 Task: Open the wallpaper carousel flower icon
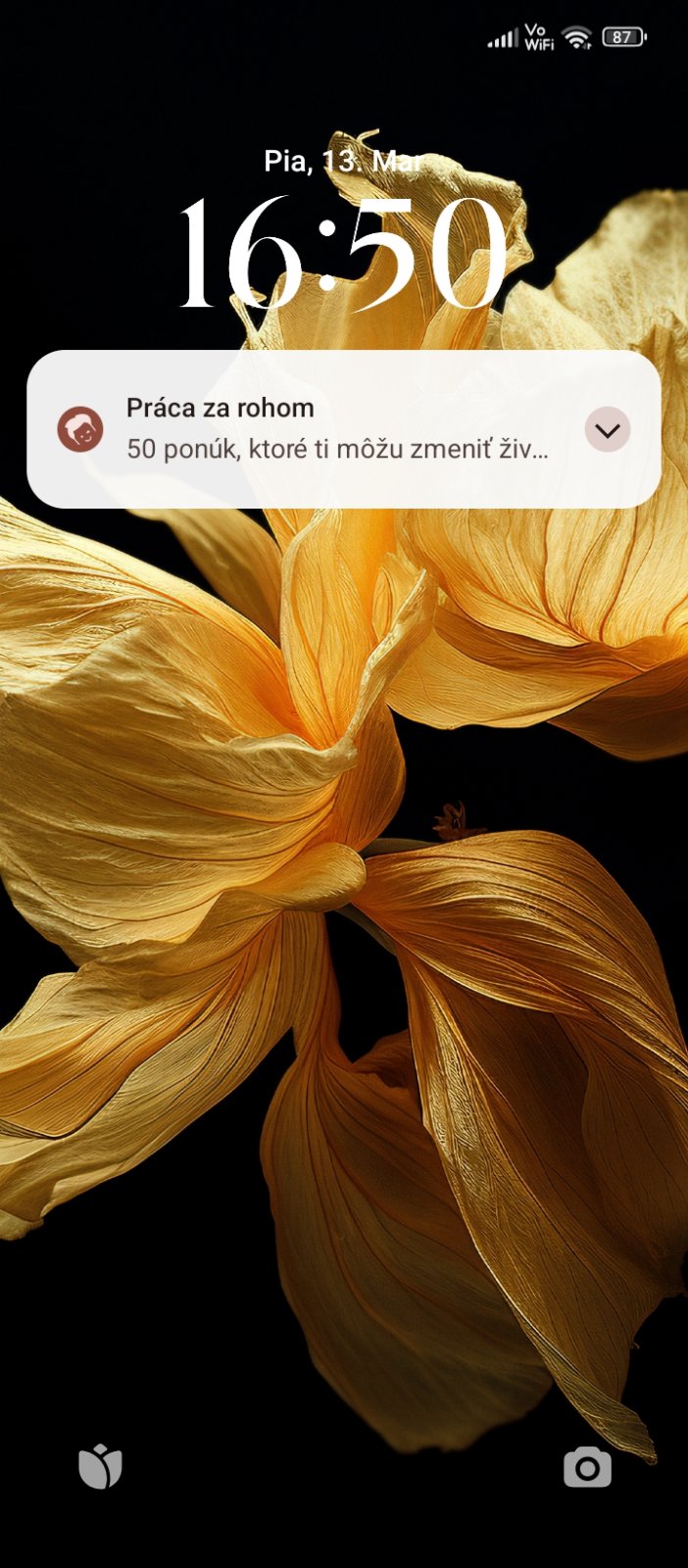(100, 1467)
